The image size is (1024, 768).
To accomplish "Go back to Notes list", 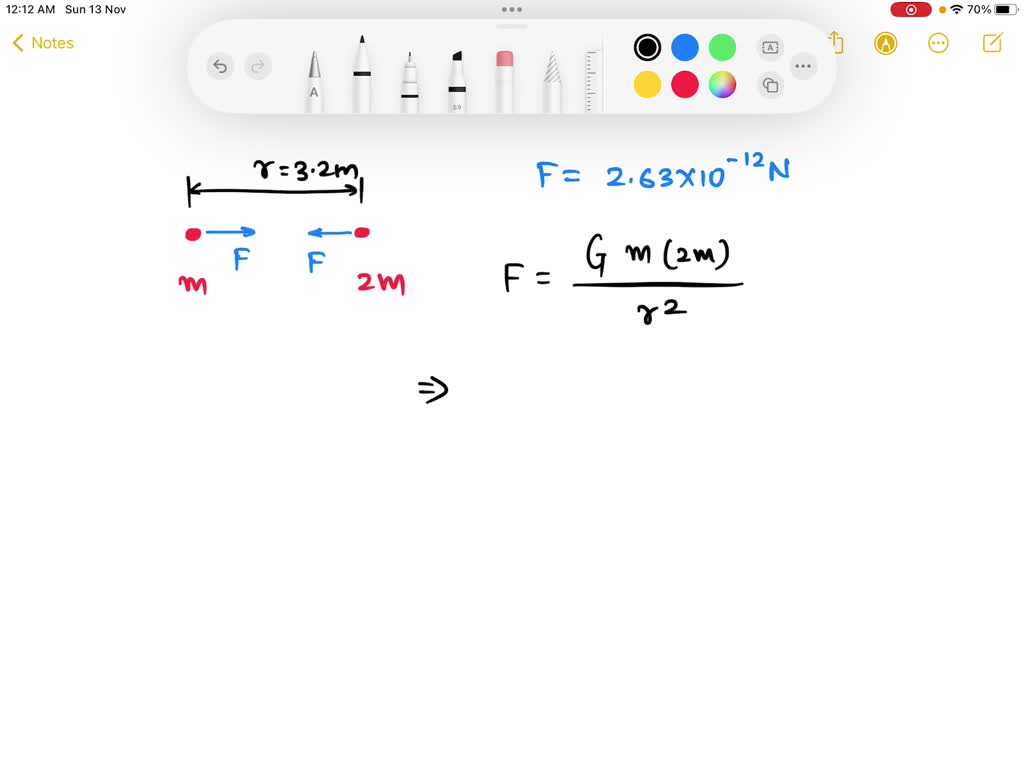I will [43, 43].
